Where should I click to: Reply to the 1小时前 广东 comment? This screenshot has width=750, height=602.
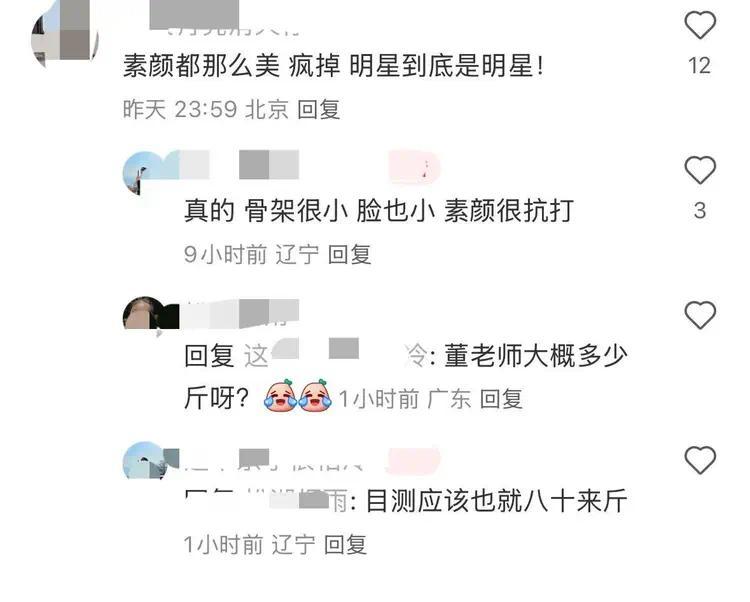(501, 399)
